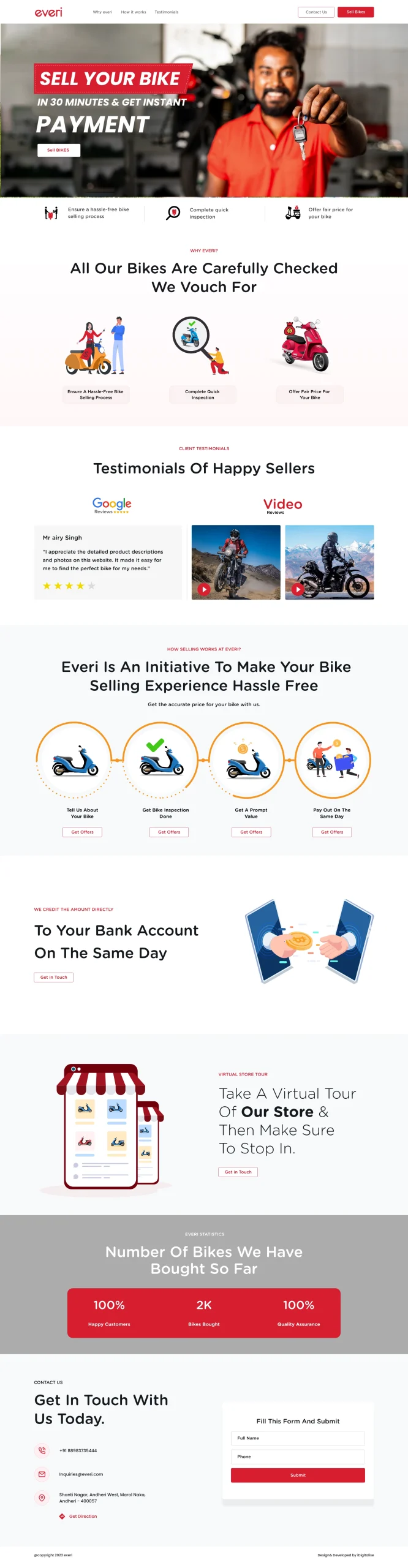
Task: Open the Get Direction link
Action: [x=83, y=1516]
